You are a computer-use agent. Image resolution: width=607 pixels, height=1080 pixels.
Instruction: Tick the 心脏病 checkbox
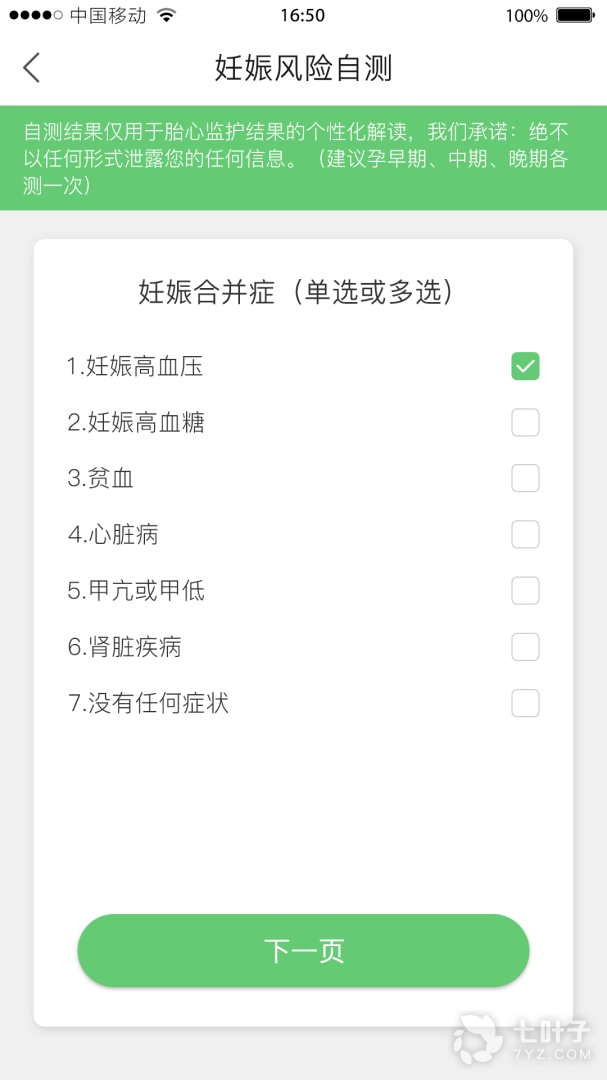coord(525,535)
